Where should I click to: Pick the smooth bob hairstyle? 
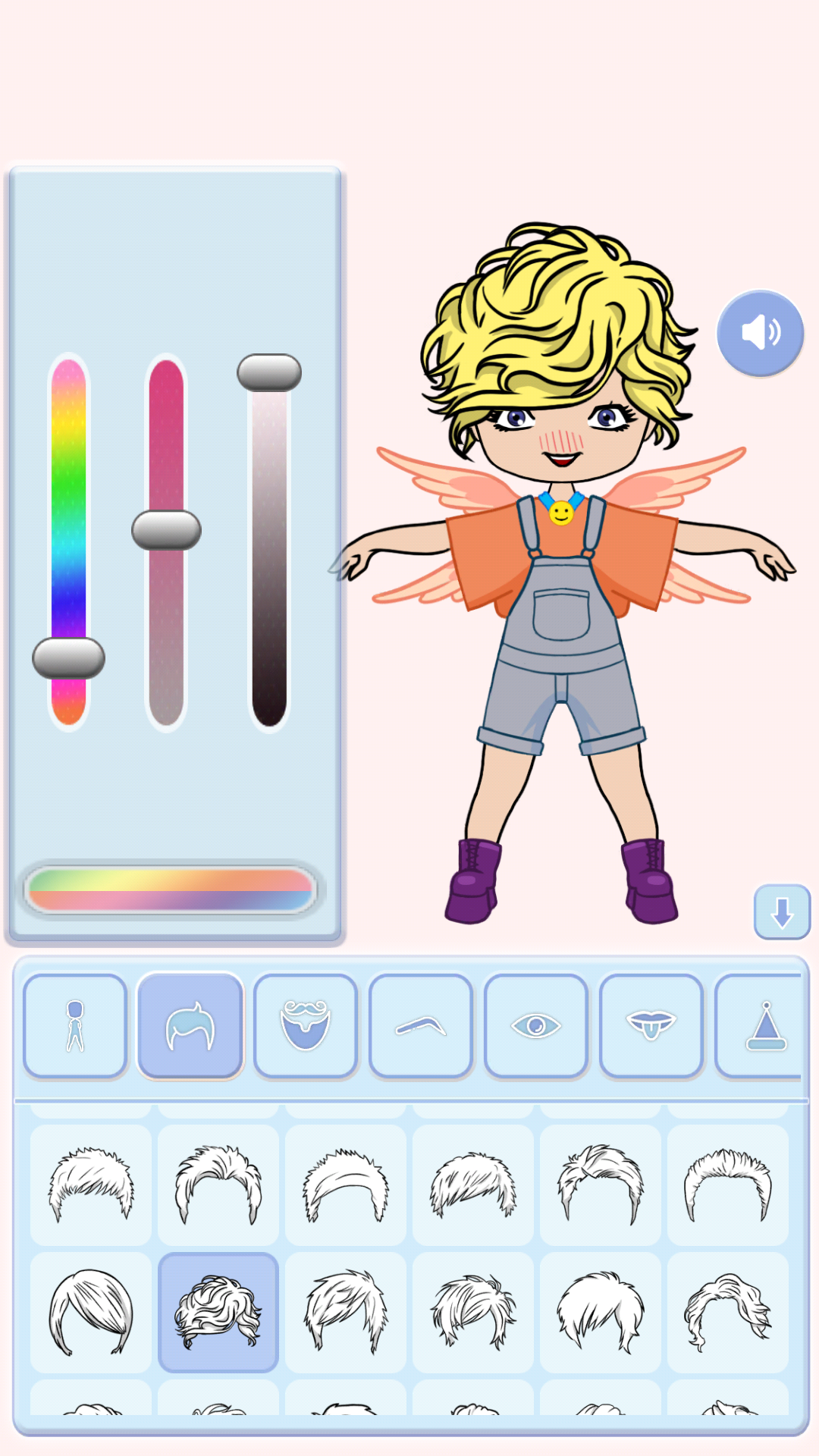point(91,1312)
